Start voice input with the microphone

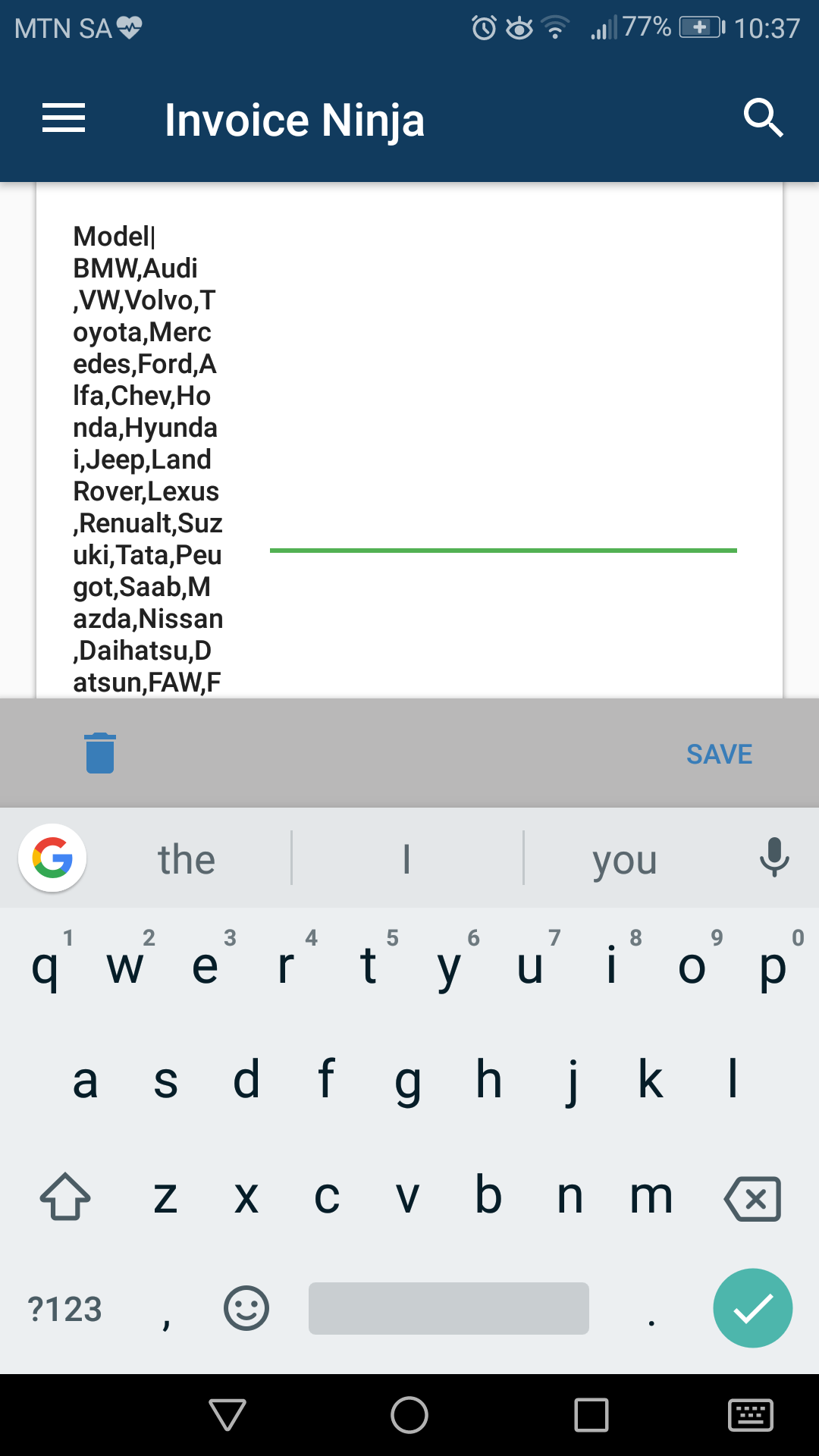click(773, 857)
